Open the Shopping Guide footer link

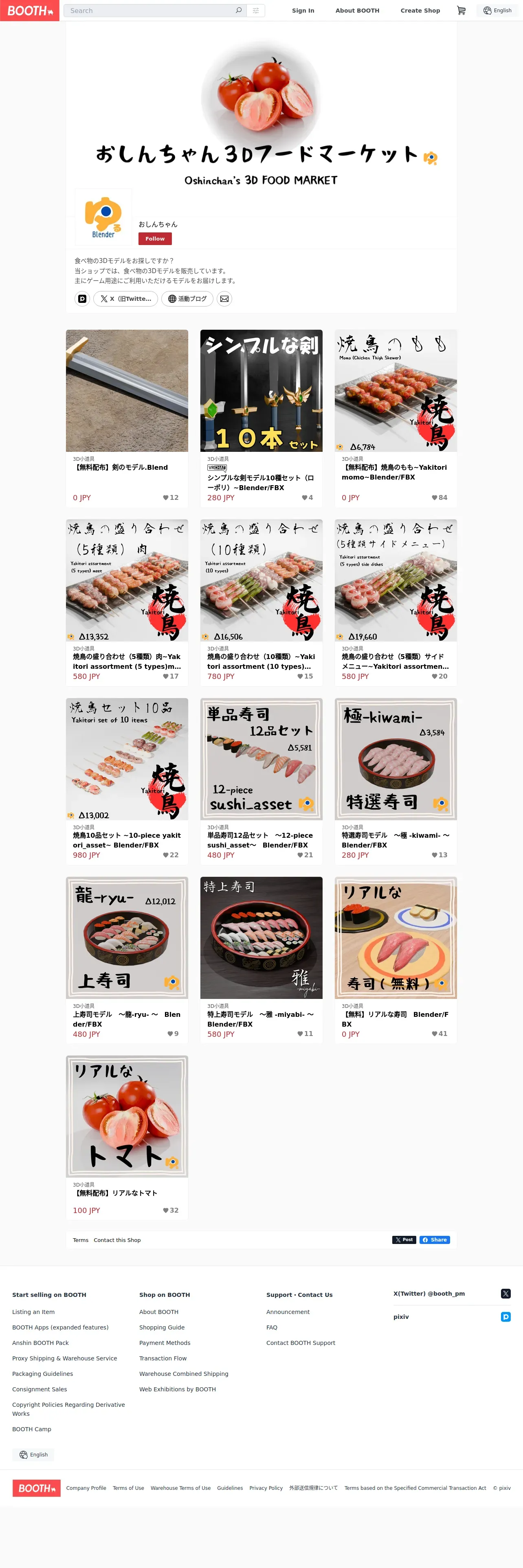coord(161,1327)
